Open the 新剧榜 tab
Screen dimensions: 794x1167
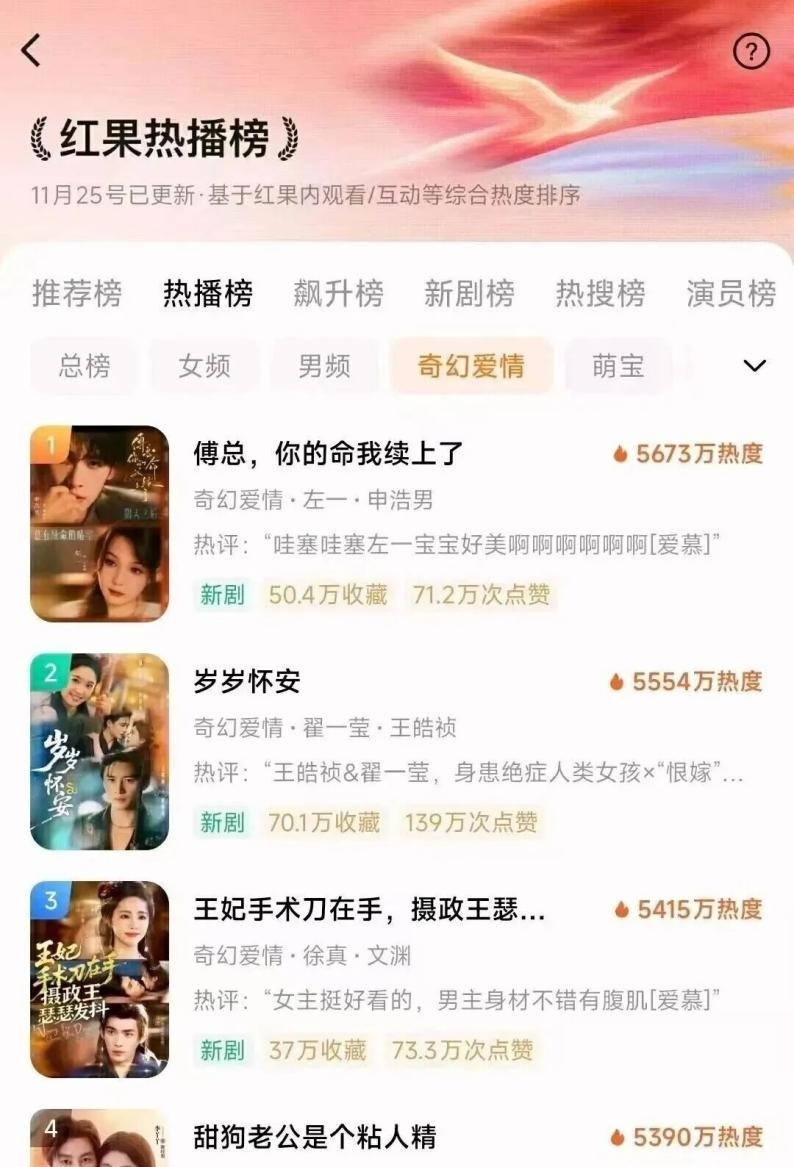(469, 294)
